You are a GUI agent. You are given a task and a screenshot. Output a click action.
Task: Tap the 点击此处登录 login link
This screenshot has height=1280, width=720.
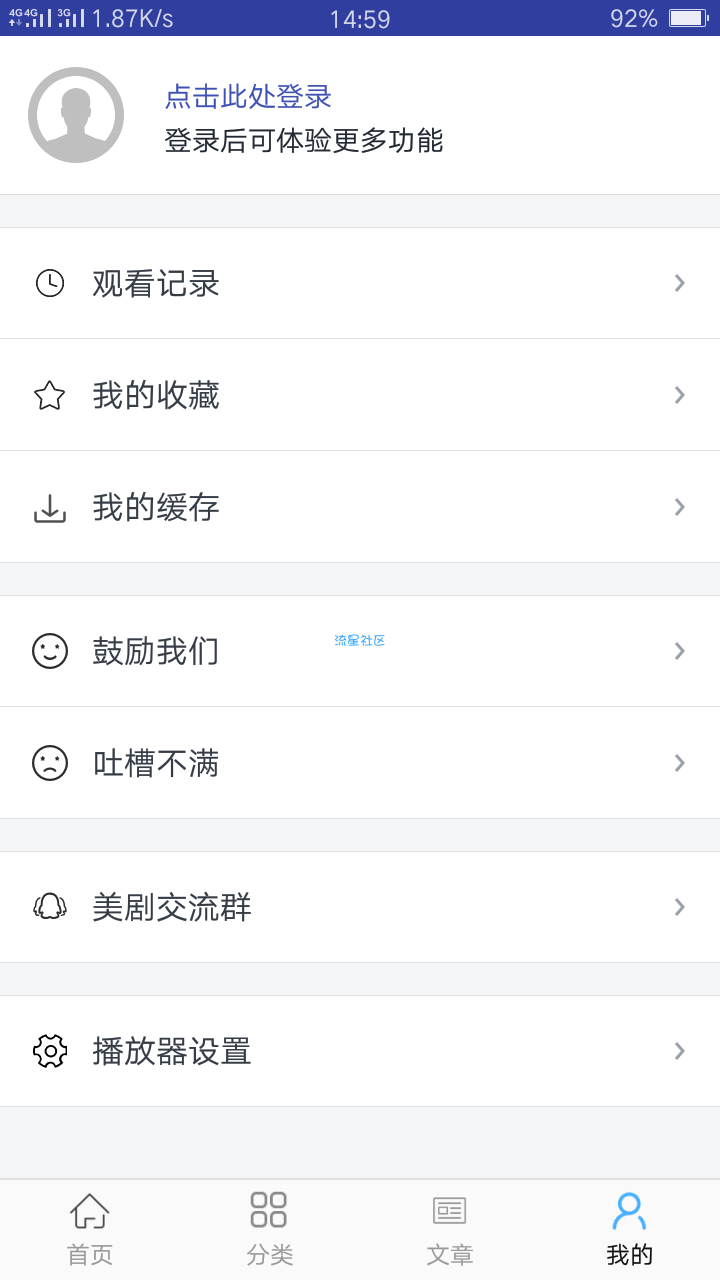pos(248,97)
